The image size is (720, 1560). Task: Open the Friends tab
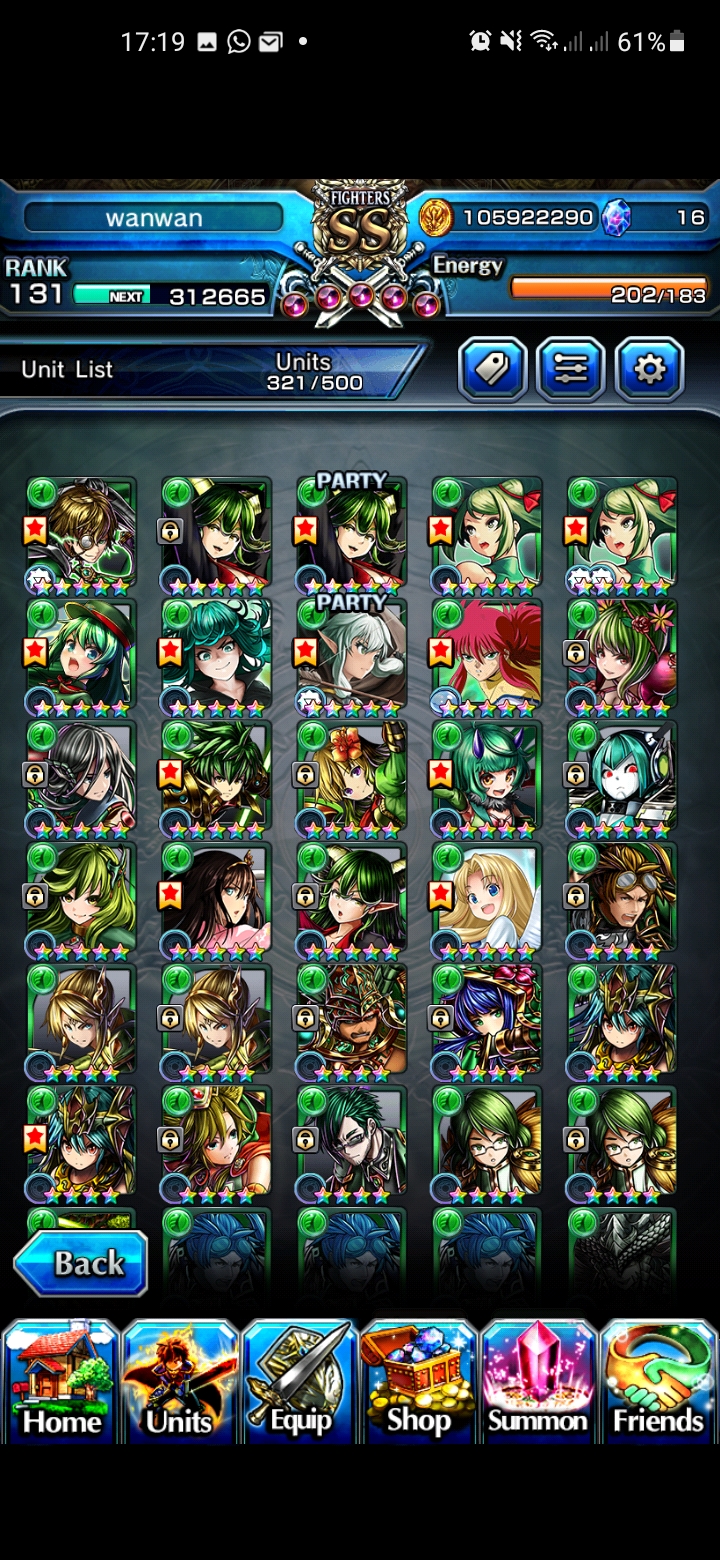[658, 1381]
